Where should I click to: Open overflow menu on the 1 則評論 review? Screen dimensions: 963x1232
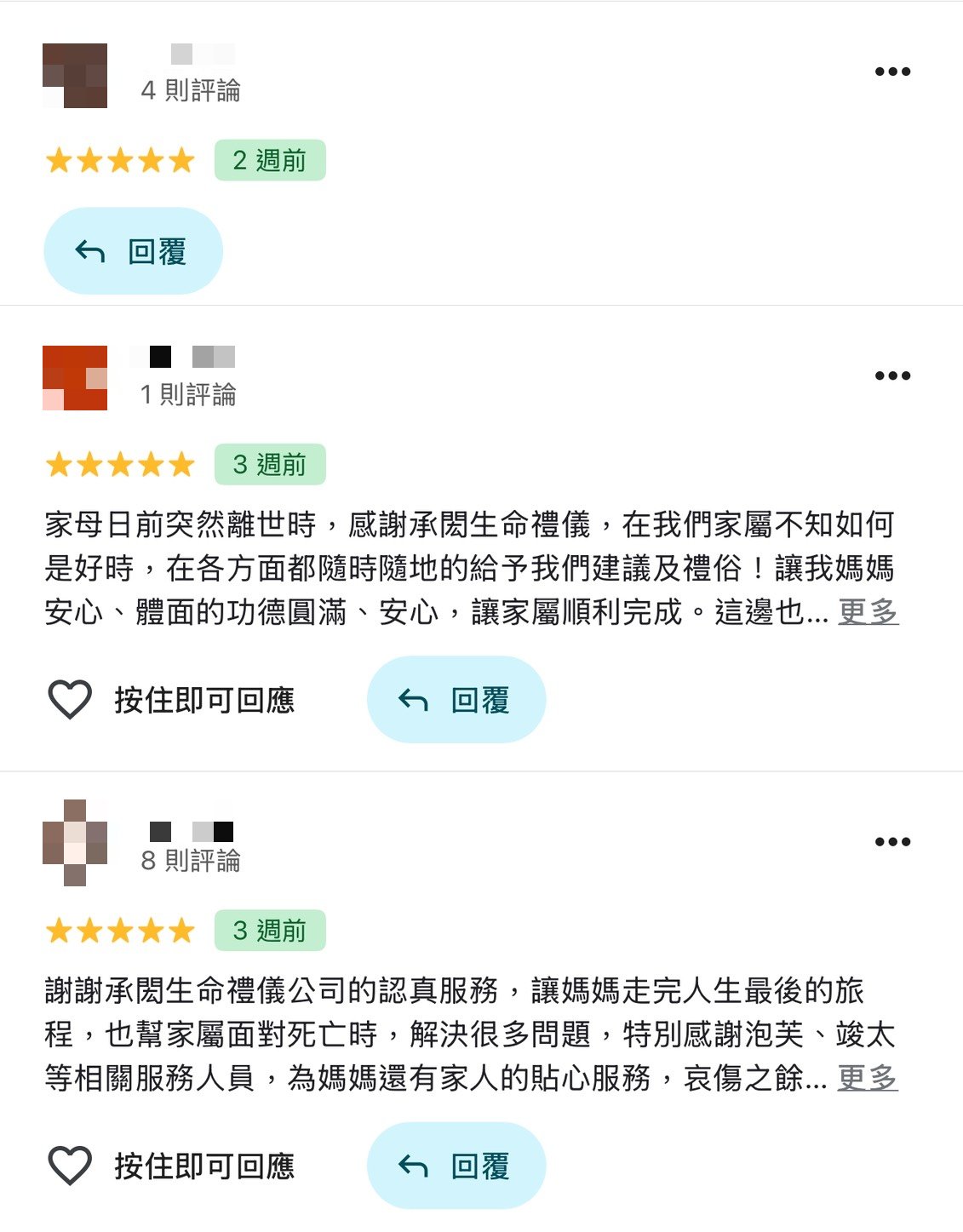tap(892, 375)
